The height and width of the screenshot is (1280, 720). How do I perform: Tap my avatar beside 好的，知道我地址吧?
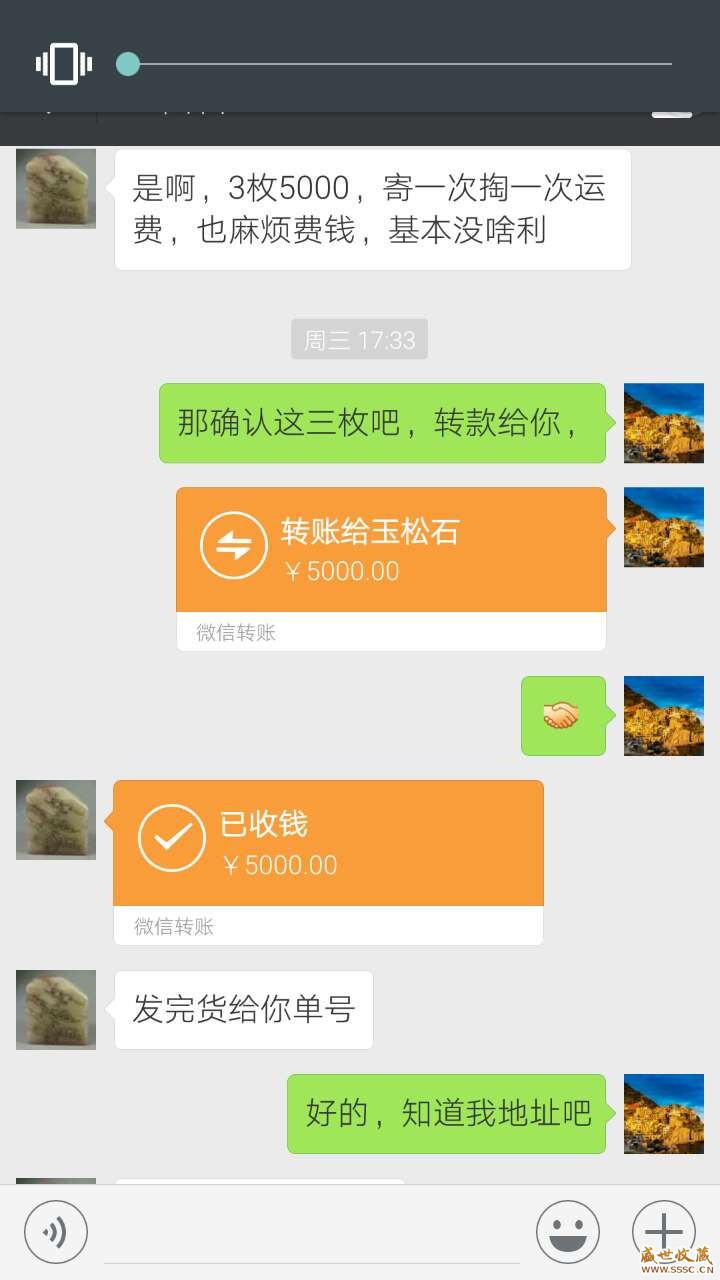pos(663,1114)
